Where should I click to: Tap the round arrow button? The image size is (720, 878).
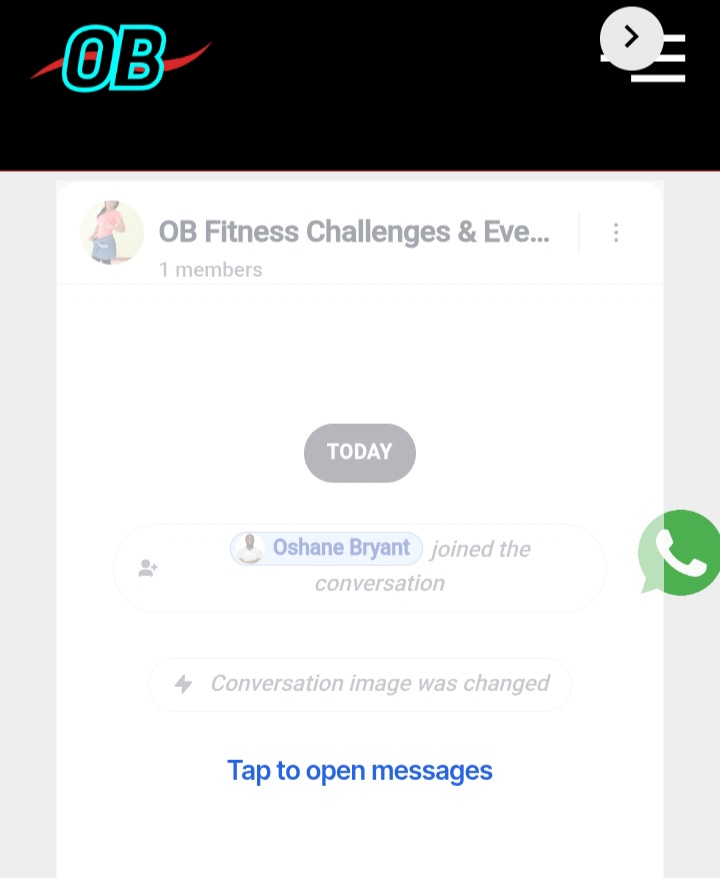point(632,38)
